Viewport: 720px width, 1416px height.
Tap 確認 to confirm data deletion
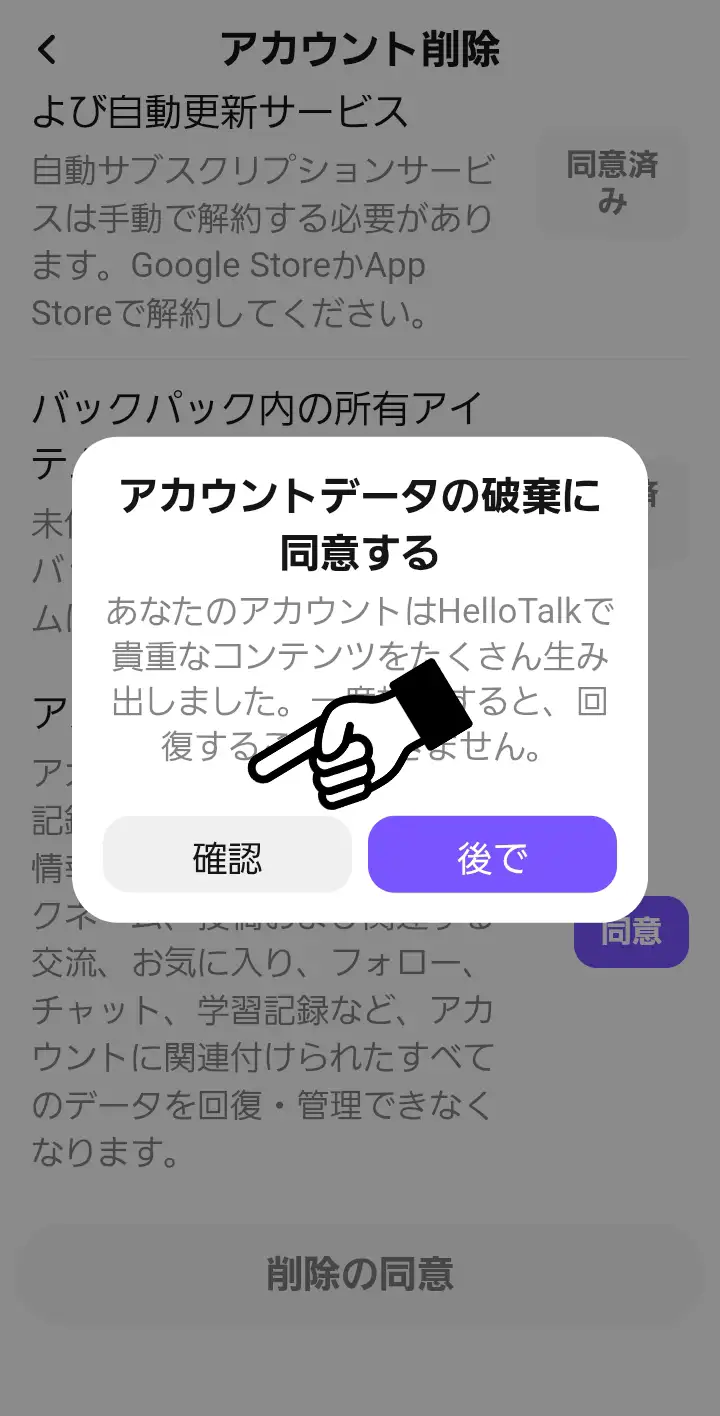227,856
